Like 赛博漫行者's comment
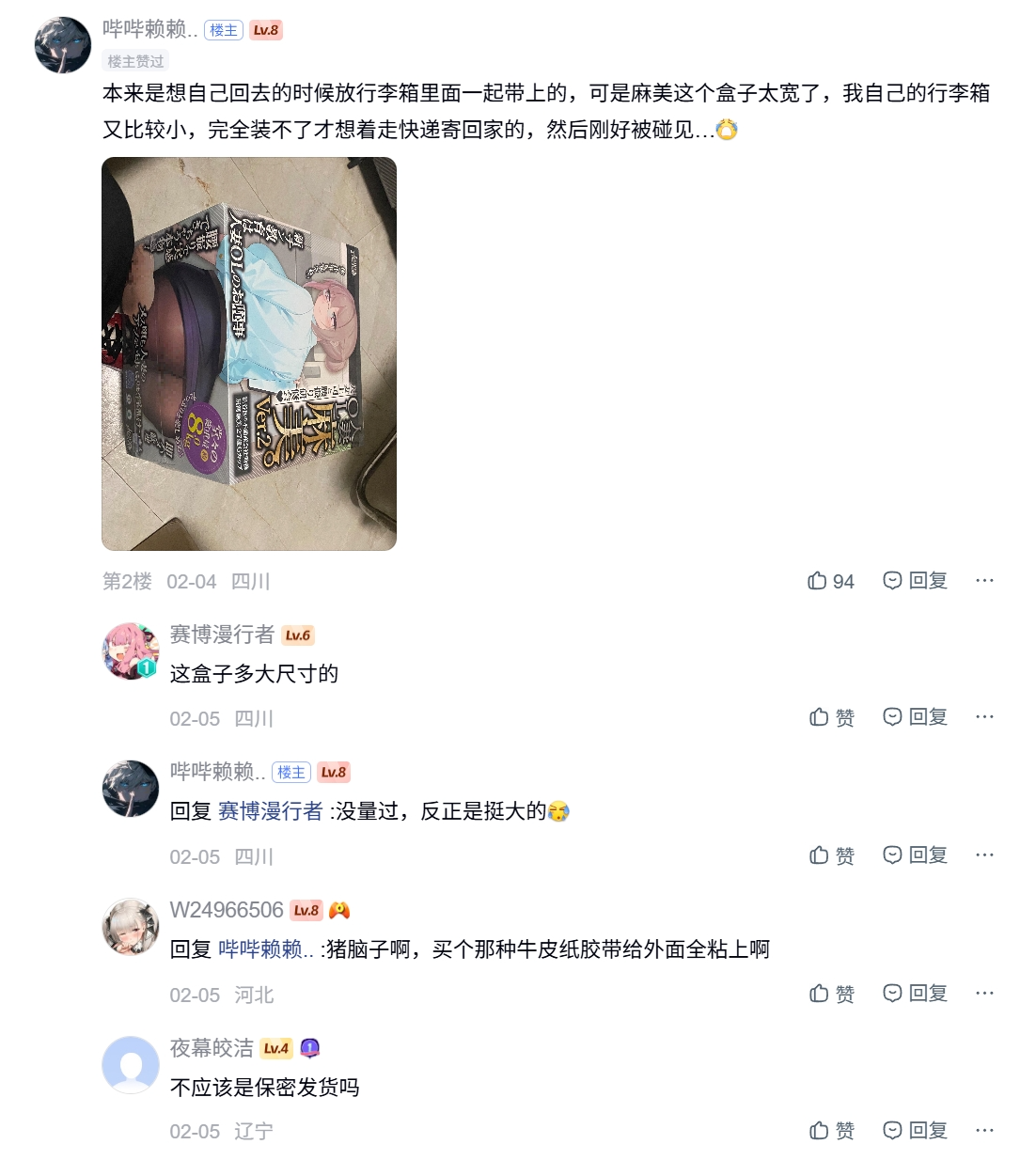Viewport: 1036px width, 1160px height. 832,717
